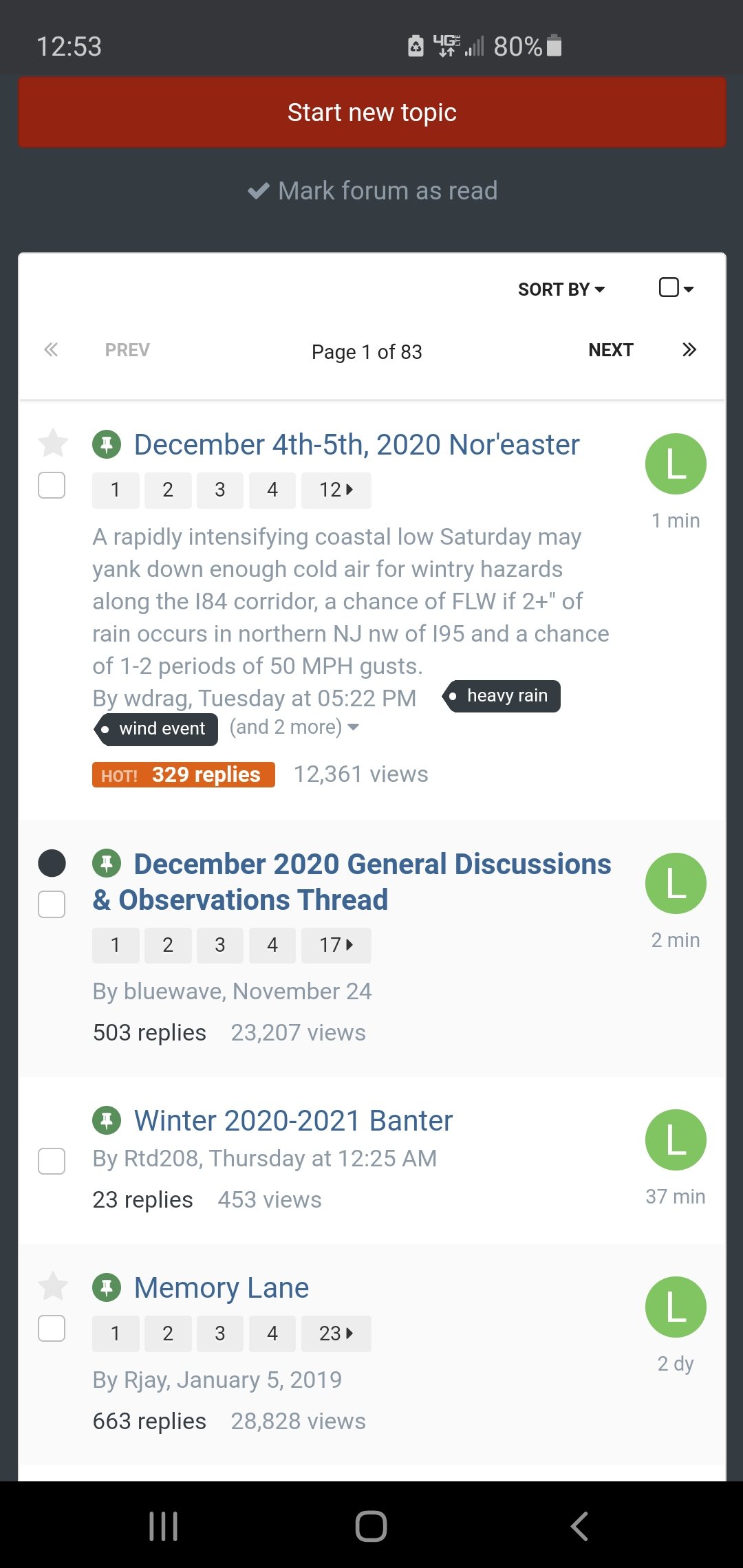Go back with the system back button
This screenshot has height=1568, width=743.
coord(579,1526)
